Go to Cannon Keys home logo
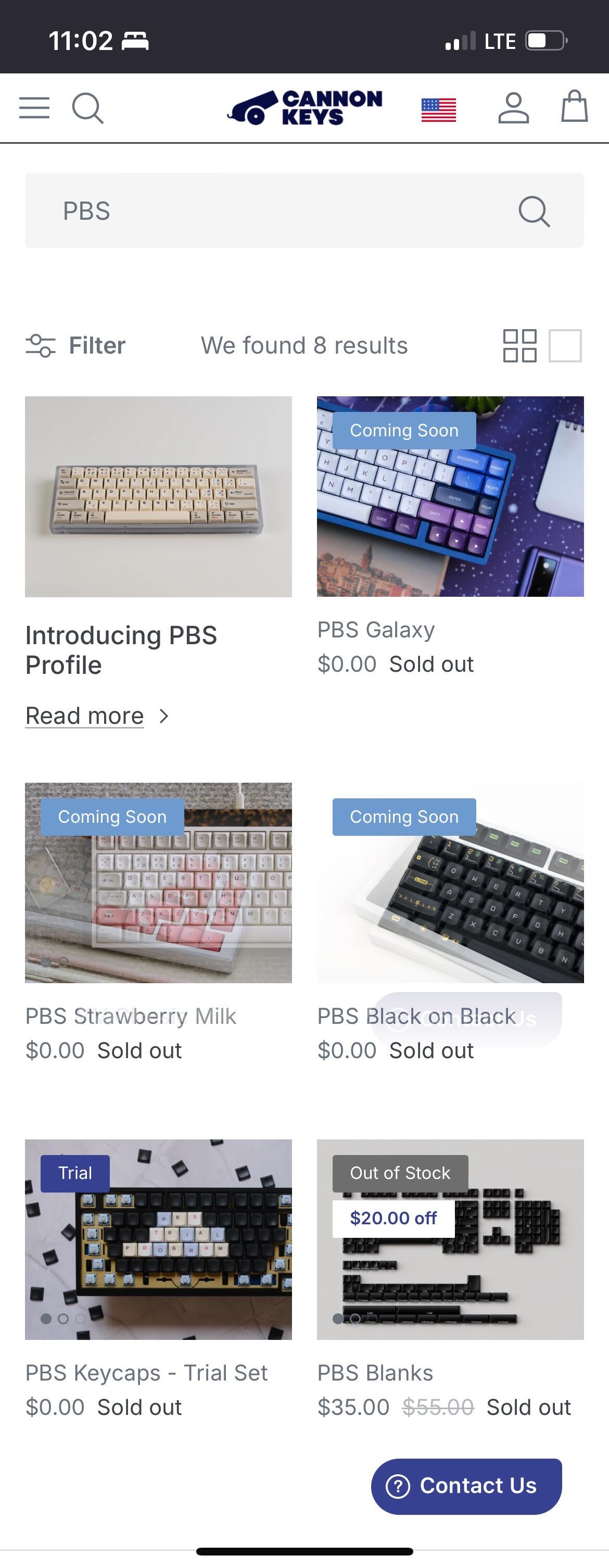 tap(305, 108)
